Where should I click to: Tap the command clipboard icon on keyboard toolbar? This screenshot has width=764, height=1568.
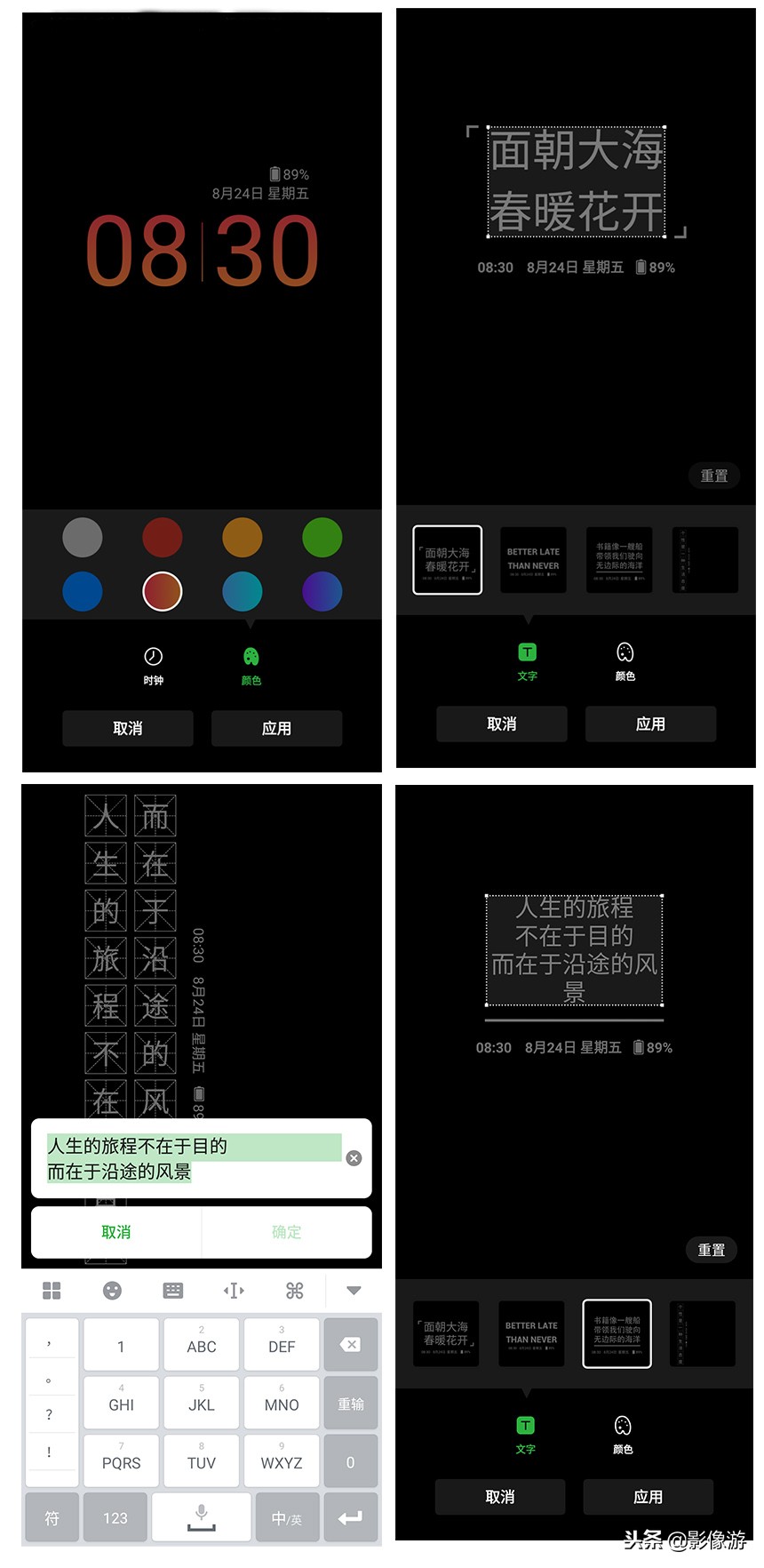294,1290
